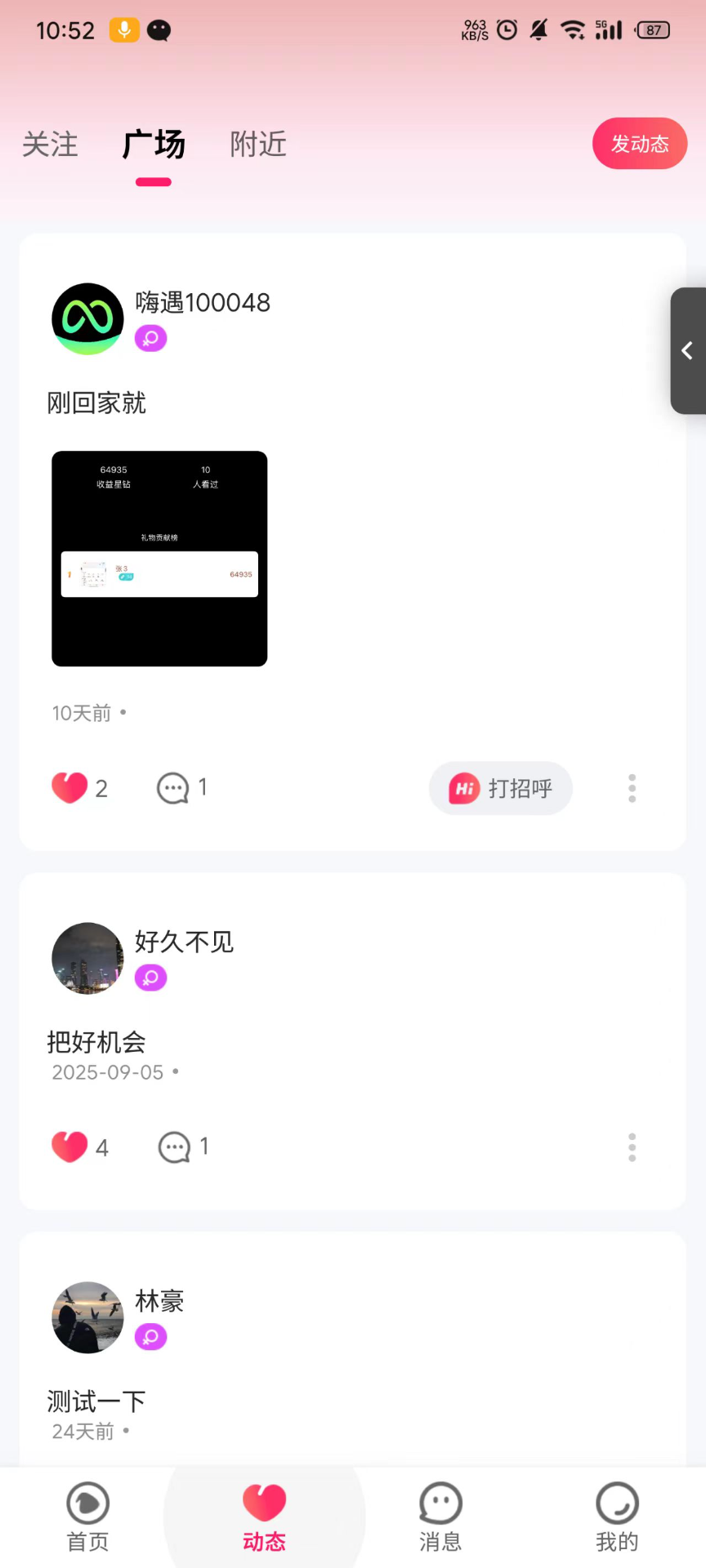Open 林豪's profile avatar
Viewport: 706px width, 1568px height.
tap(87, 1317)
